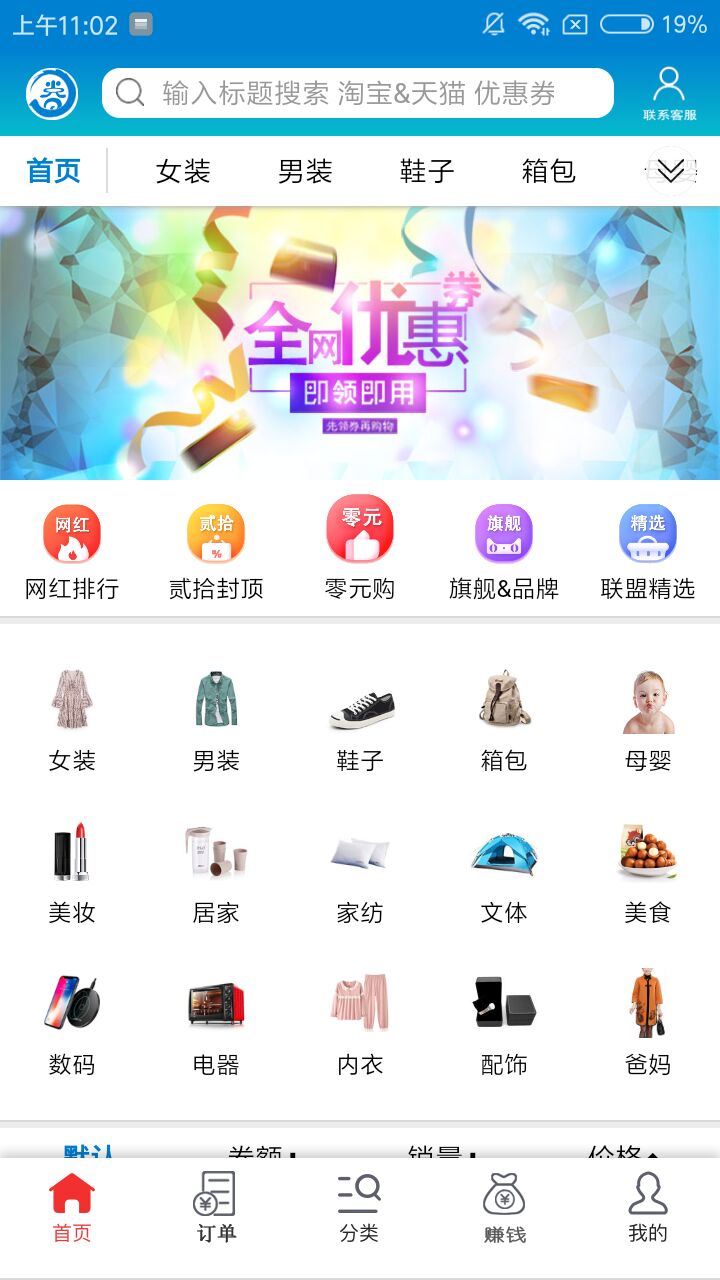Switch to the 男装 top tab

pyautogui.click(x=305, y=171)
